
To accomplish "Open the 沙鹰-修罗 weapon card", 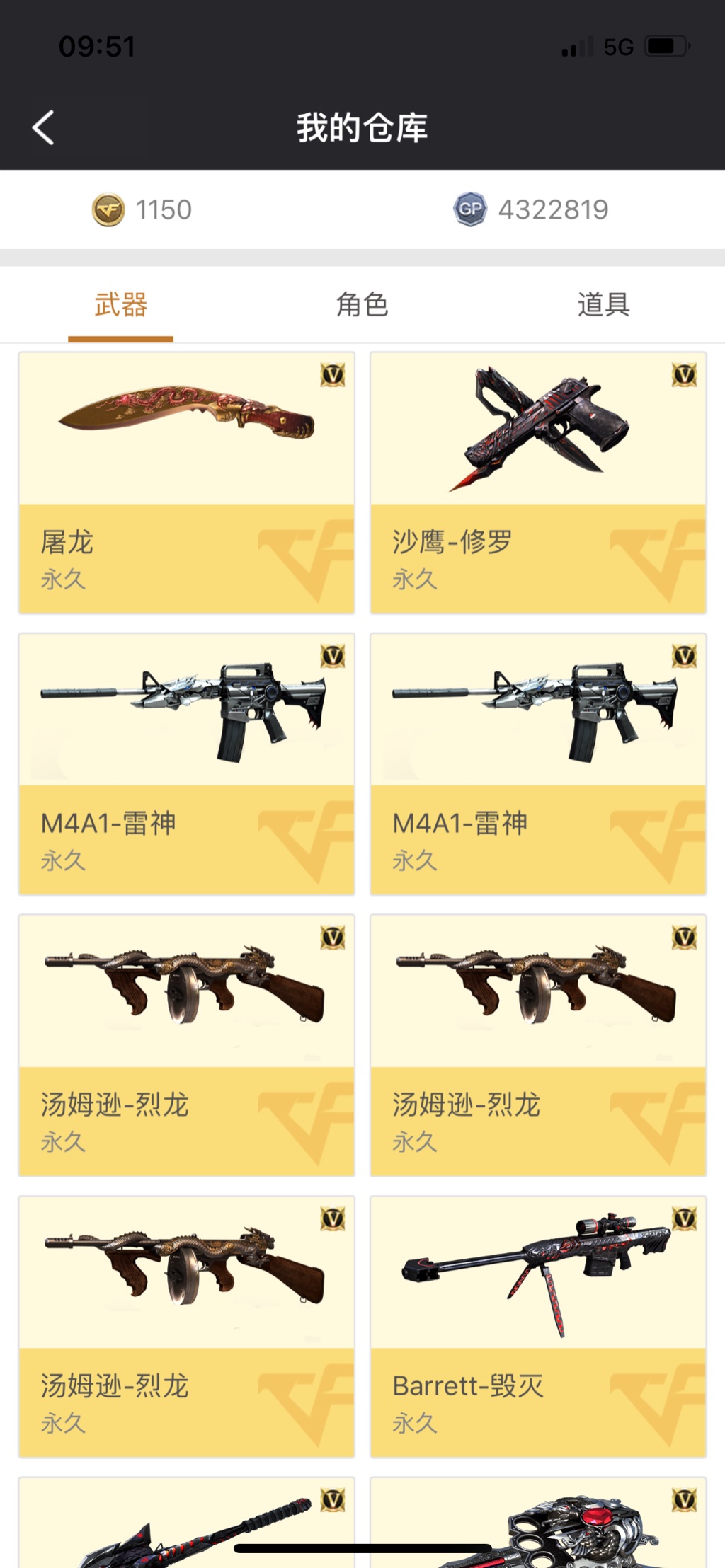I will click(538, 483).
